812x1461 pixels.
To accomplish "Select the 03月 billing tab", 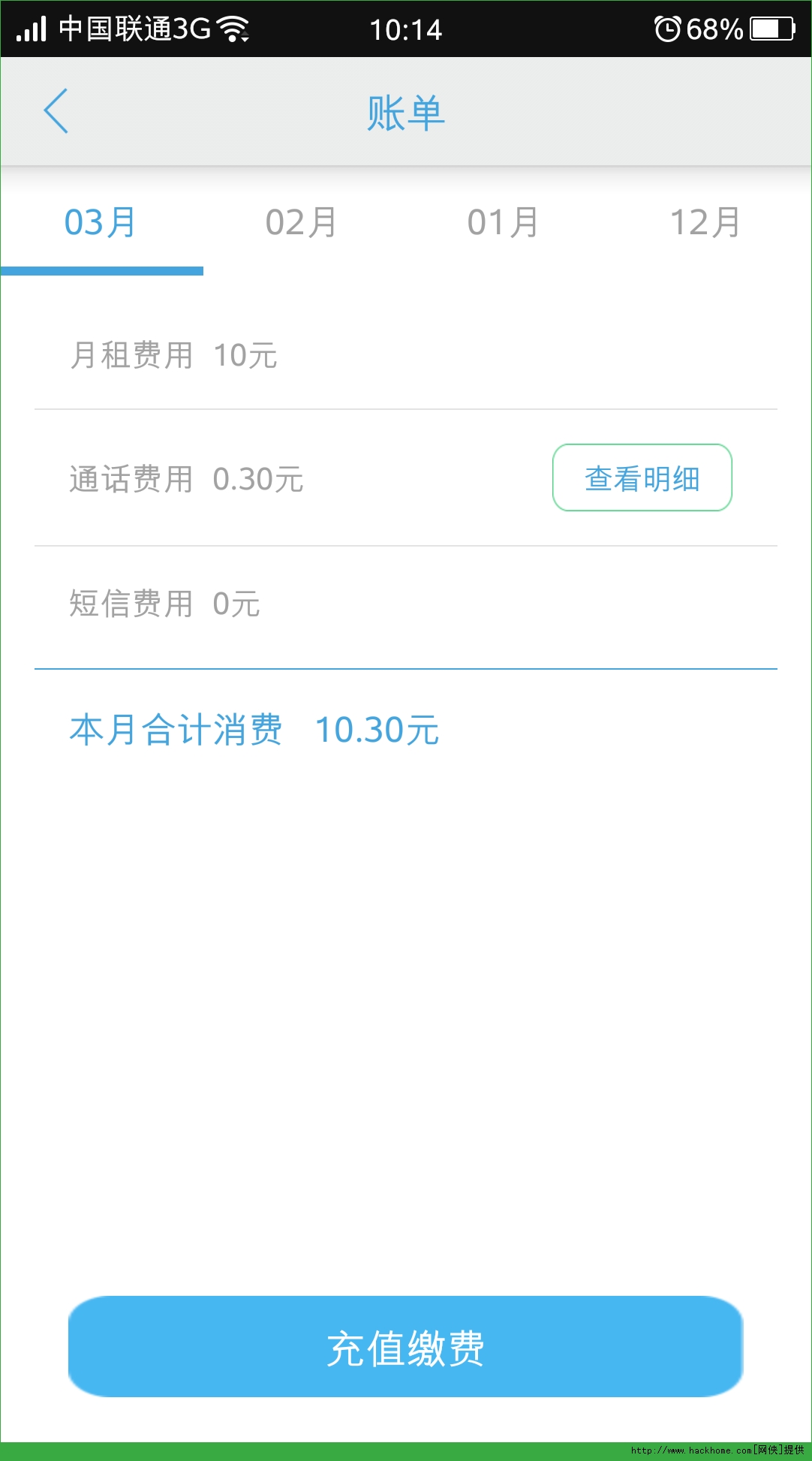I will (101, 223).
